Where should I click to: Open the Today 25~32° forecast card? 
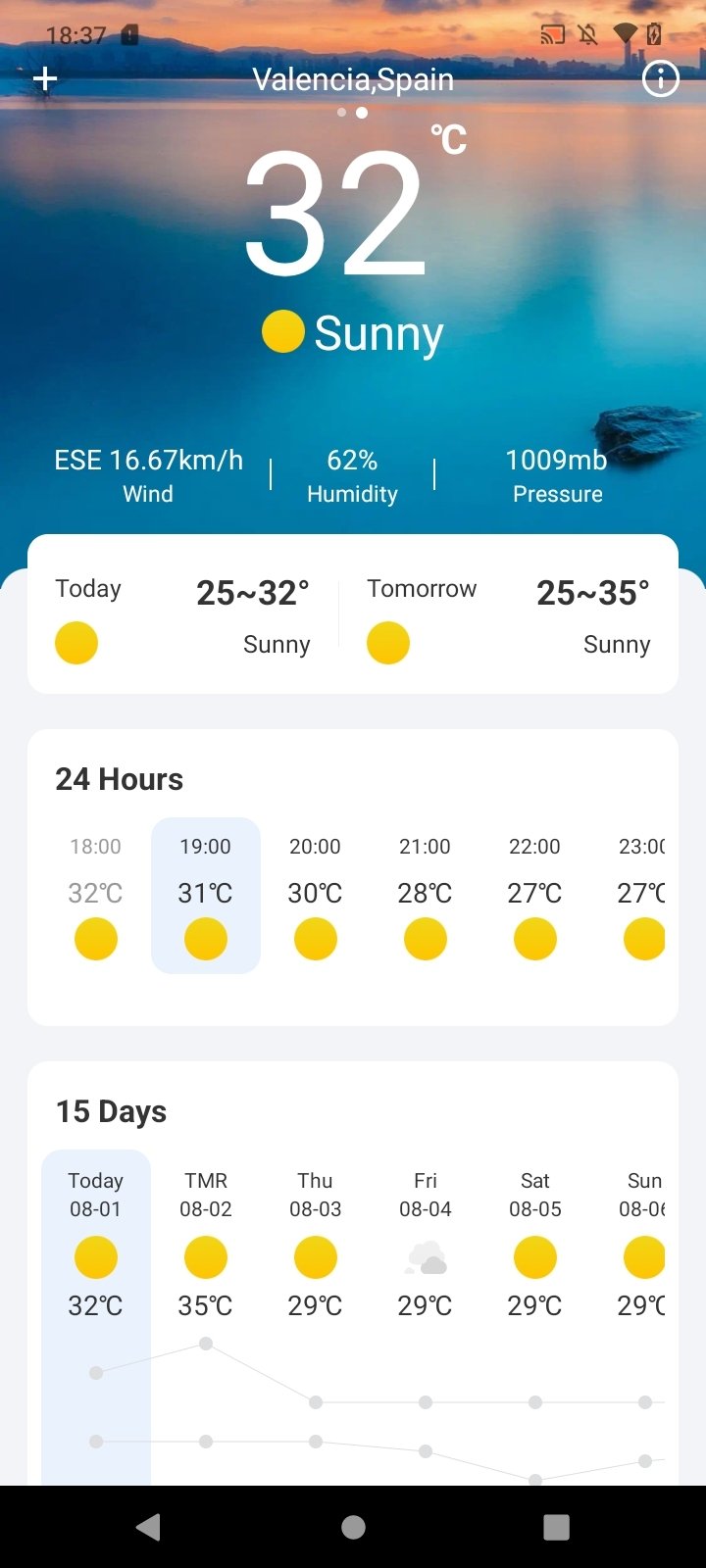click(182, 615)
